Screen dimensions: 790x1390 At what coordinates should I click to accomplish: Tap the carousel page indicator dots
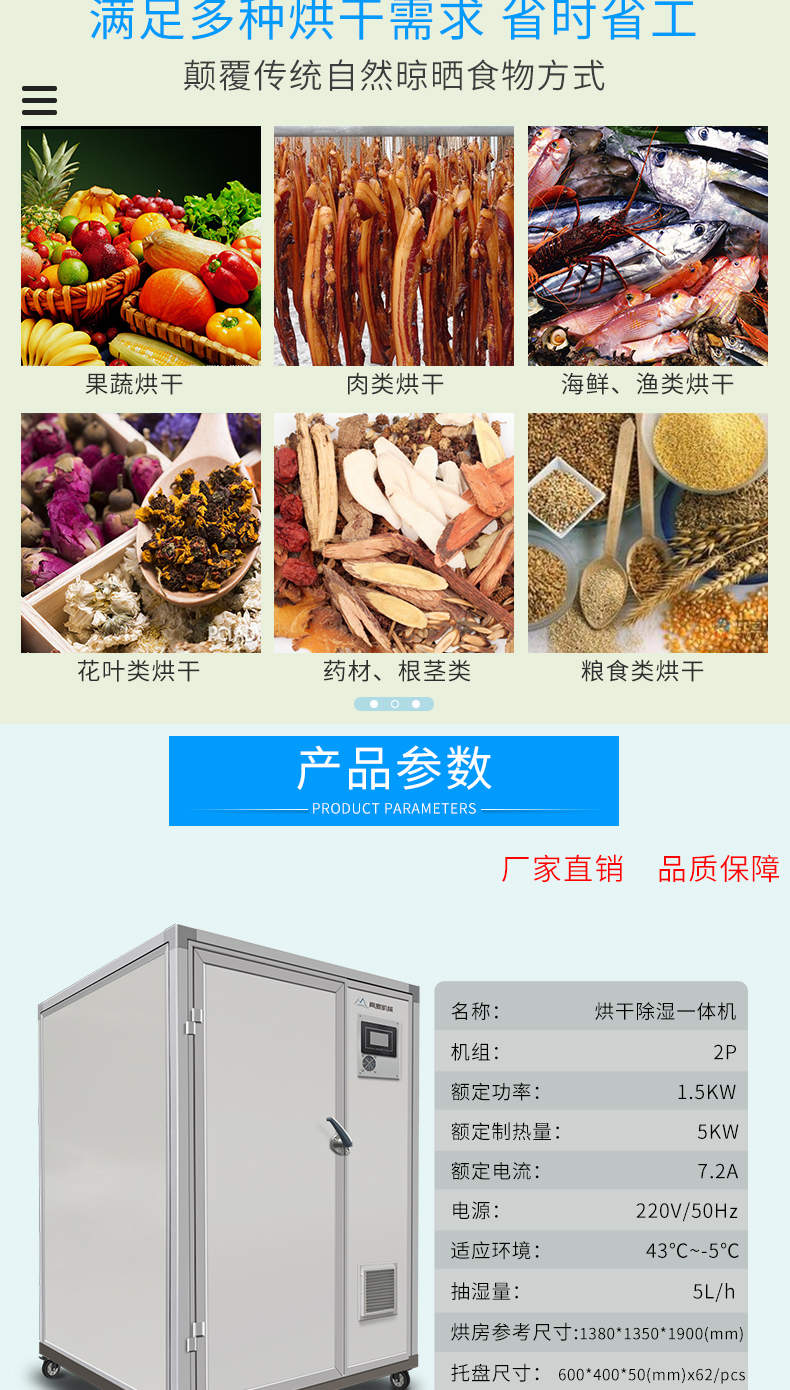coord(394,704)
